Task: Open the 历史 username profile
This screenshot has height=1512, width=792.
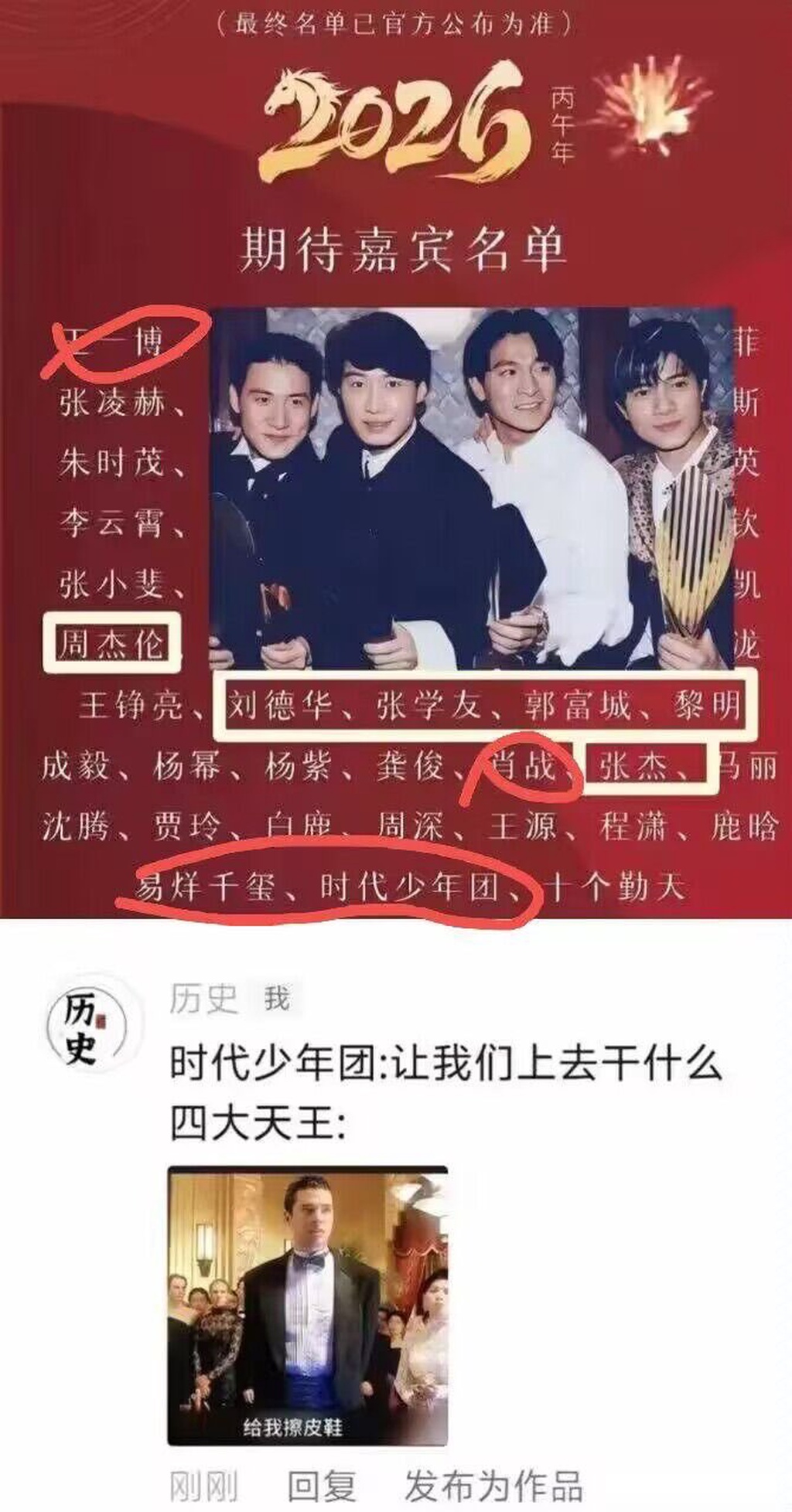Action: coord(203,998)
